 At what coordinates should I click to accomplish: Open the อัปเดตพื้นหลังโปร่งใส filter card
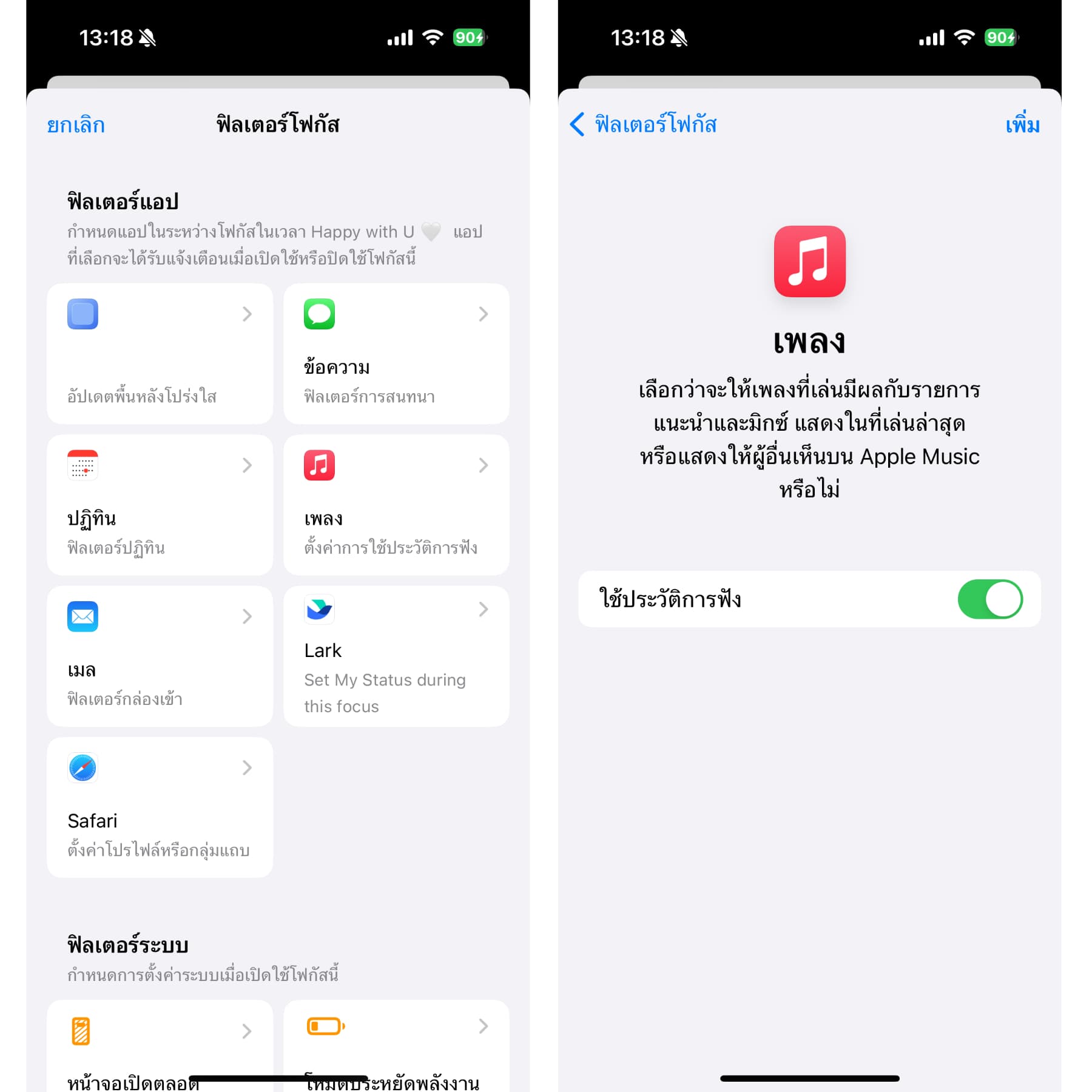pos(160,354)
